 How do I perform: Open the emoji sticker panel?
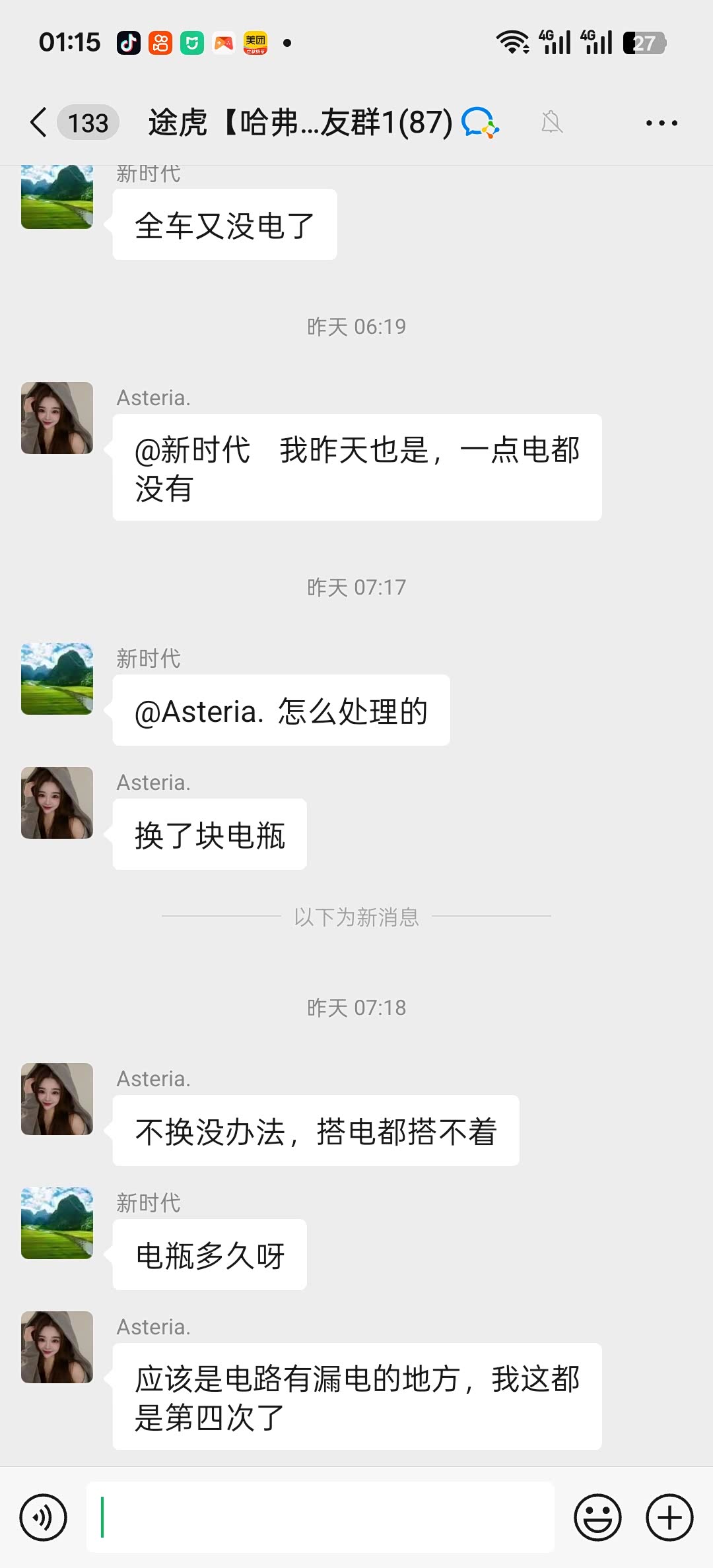597,1517
